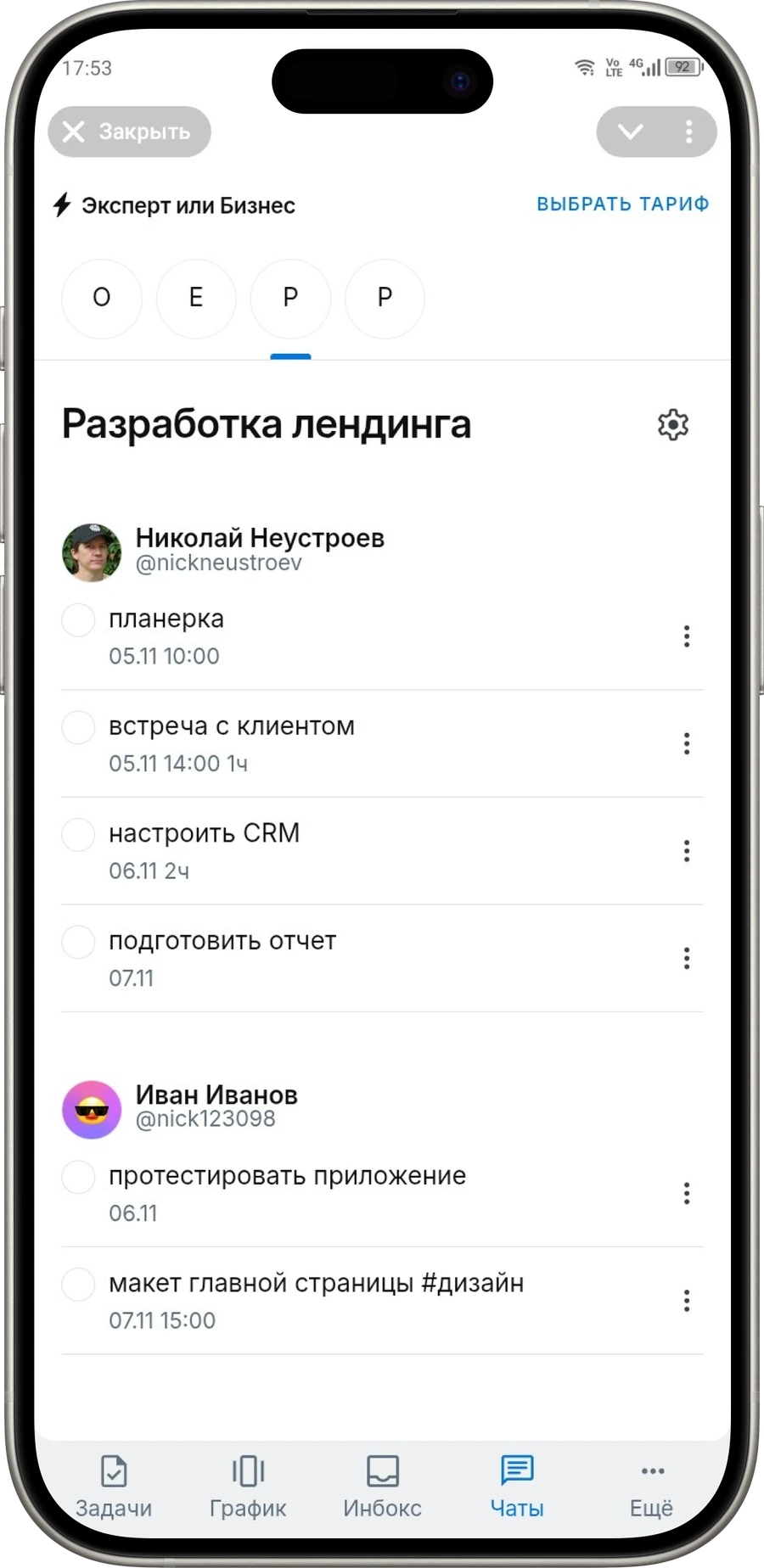
Task: Show options for подготовить отчет
Action: click(x=686, y=959)
